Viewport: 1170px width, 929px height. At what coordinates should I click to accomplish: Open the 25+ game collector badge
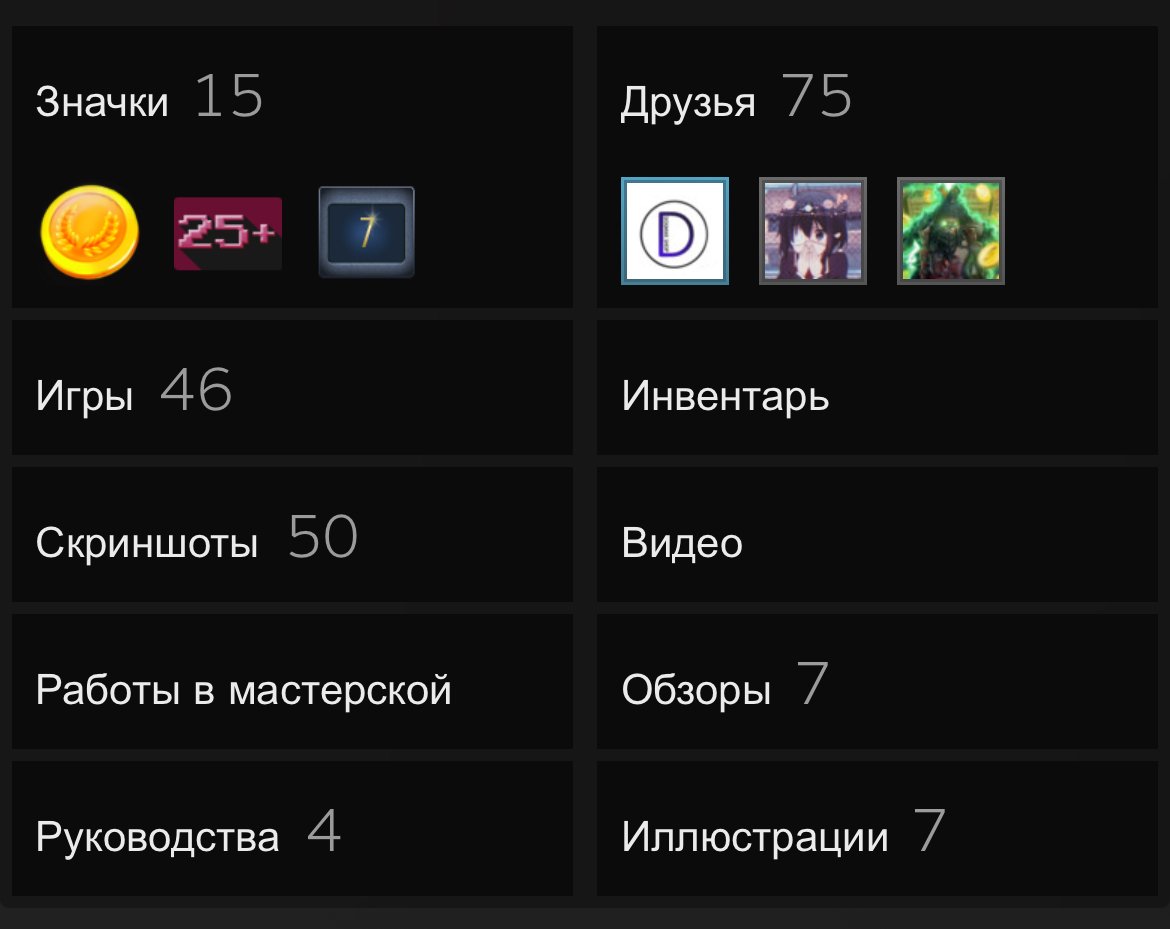(228, 234)
